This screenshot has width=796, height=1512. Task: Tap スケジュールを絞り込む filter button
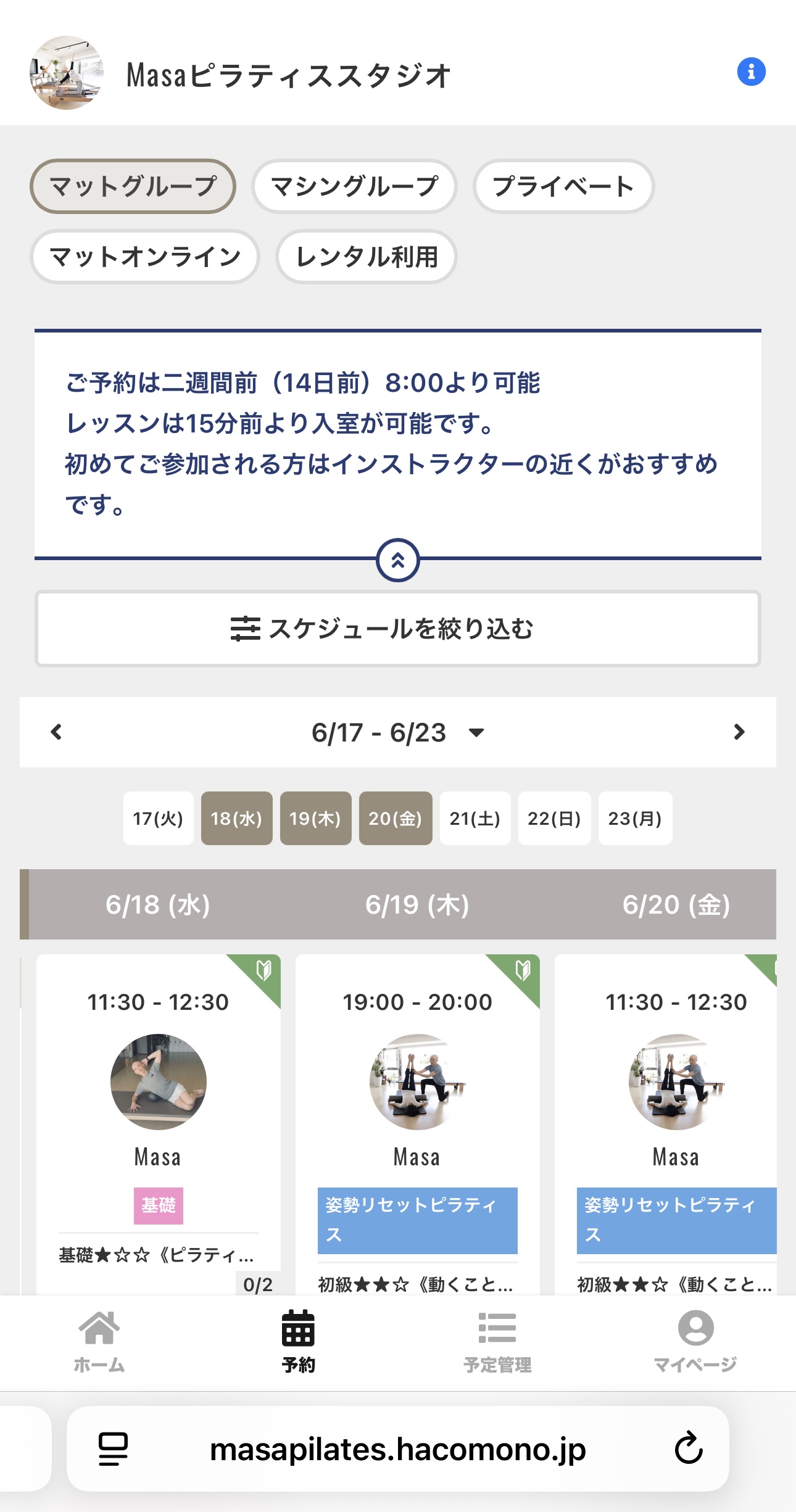point(398,629)
